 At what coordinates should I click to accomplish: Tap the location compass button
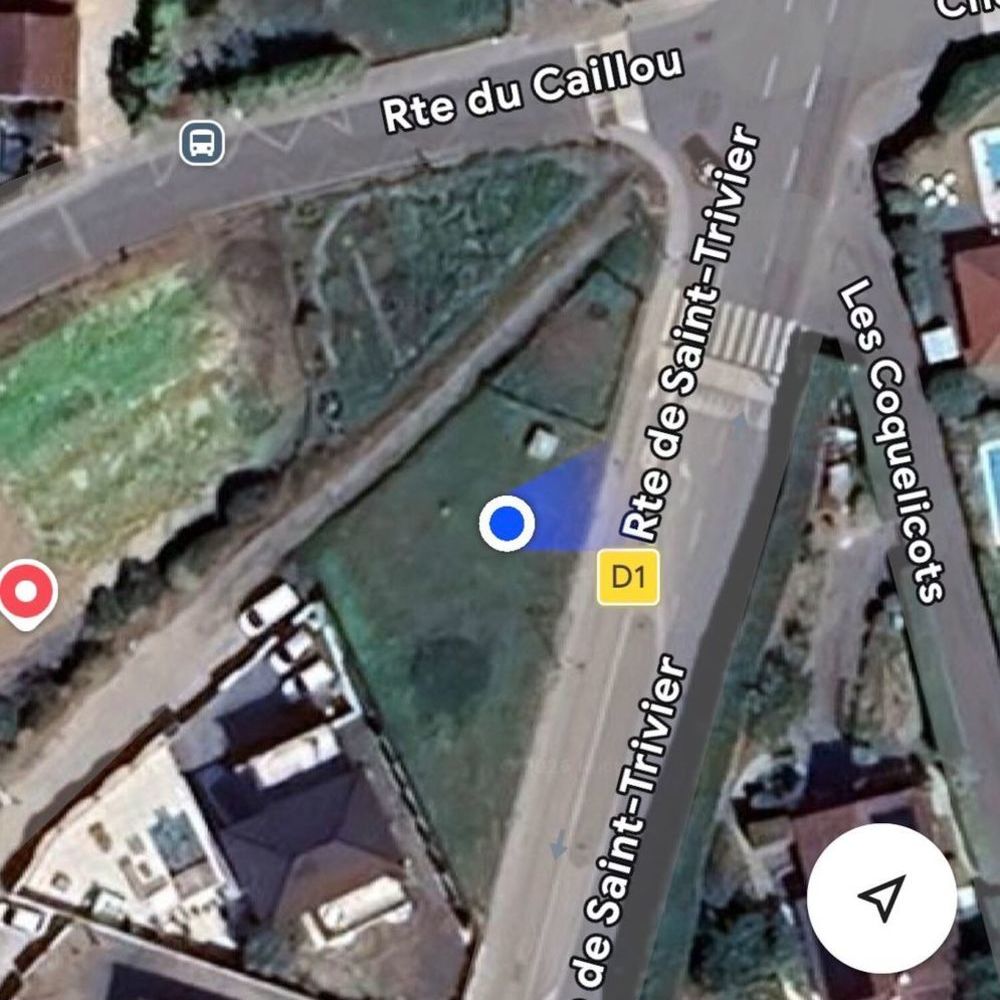pos(881,897)
